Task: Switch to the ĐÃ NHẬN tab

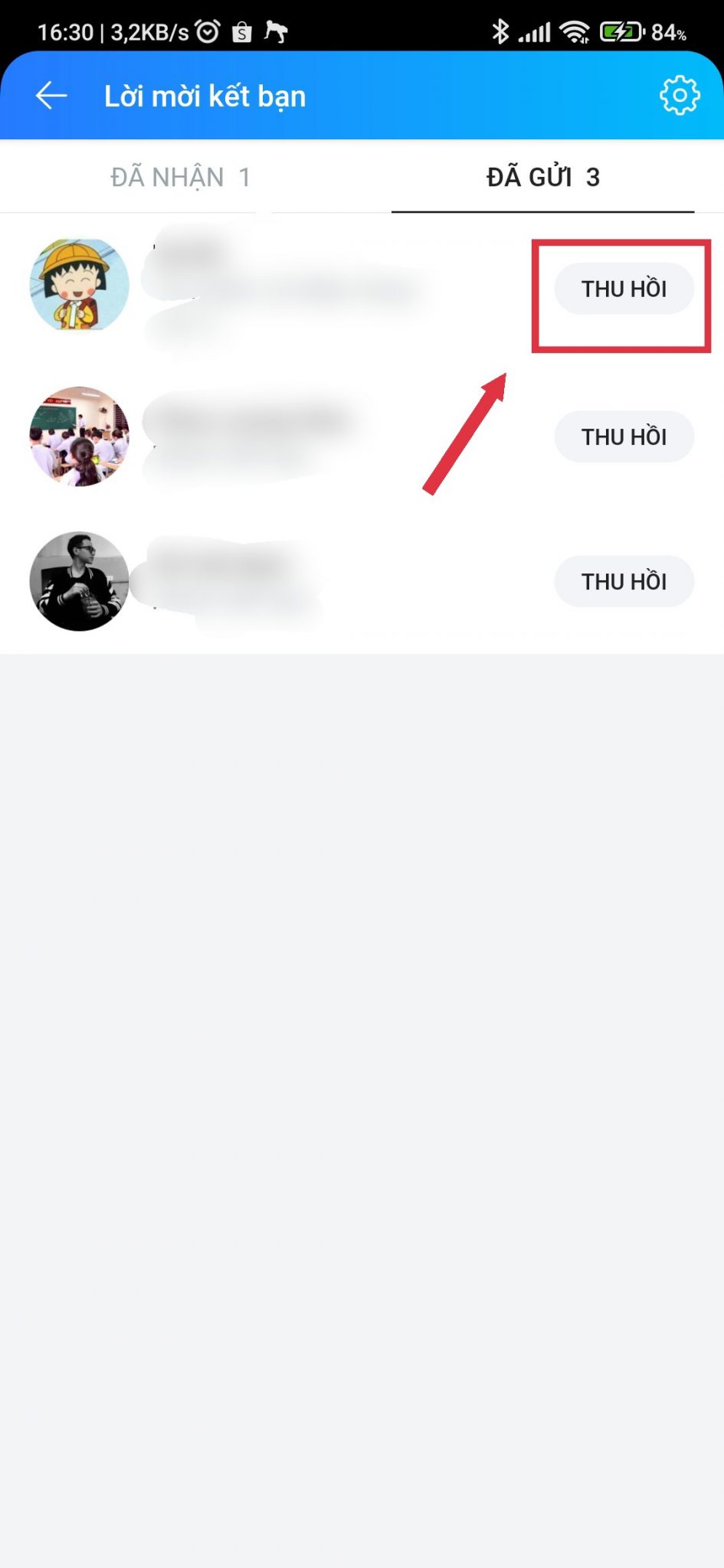Action: point(181,177)
